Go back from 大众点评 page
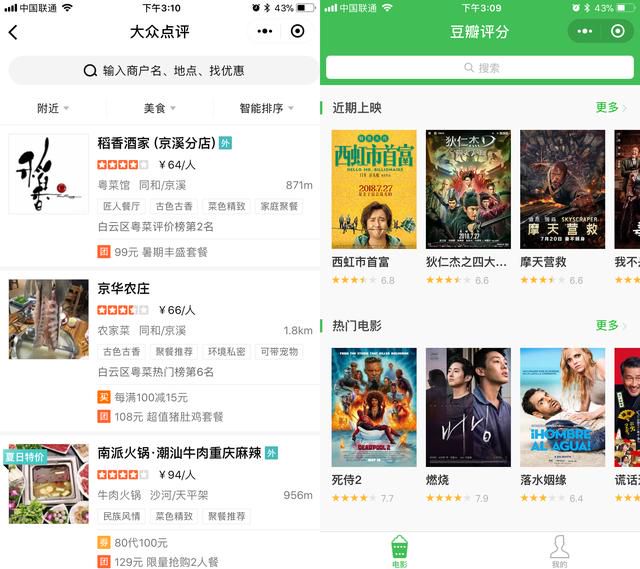Image resolution: width=640 pixels, height=569 pixels. pyautogui.click(x=13, y=32)
